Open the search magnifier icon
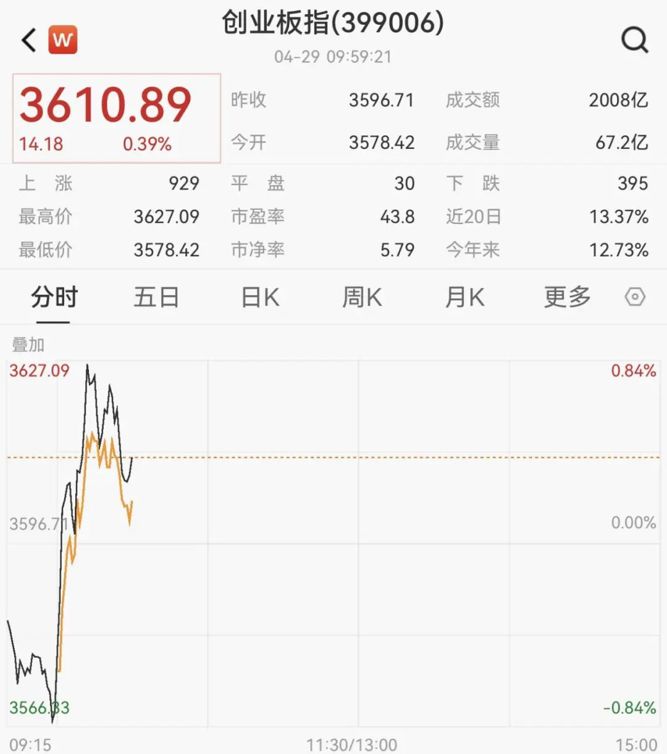The width and height of the screenshot is (667, 754). point(634,40)
